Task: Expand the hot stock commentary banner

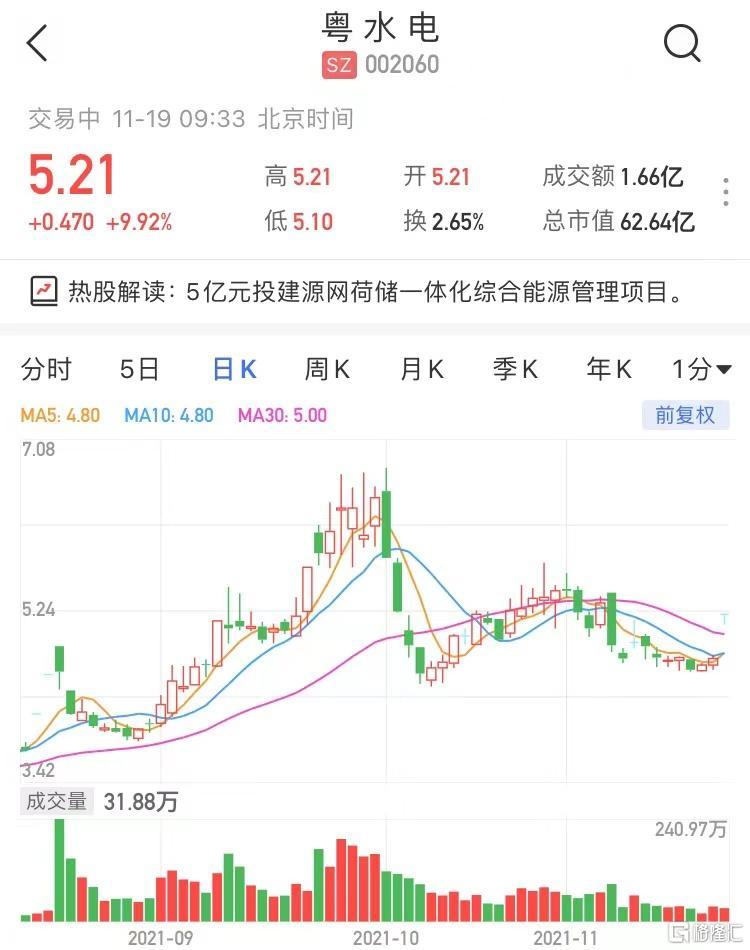Action: [x=375, y=288]
